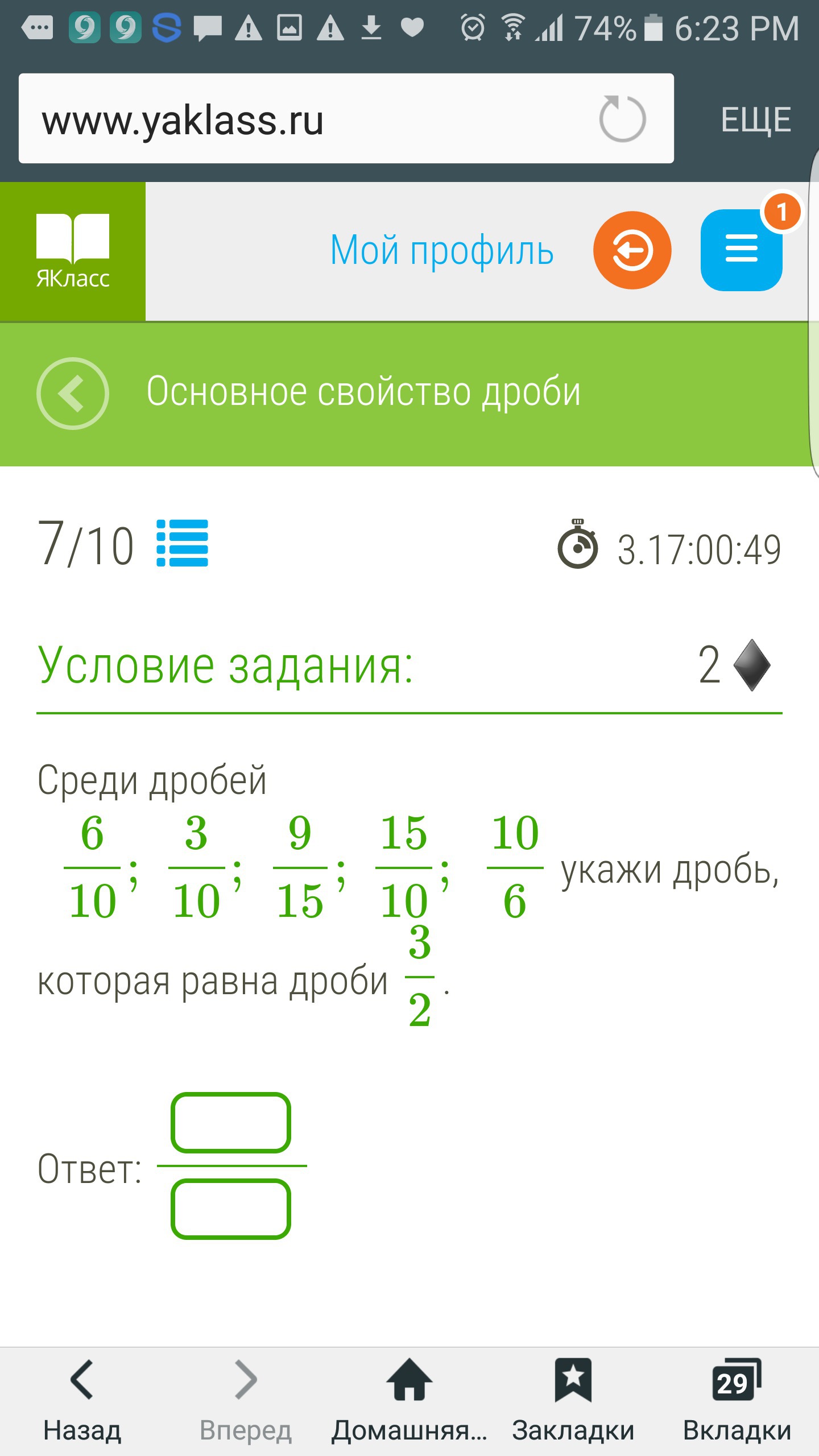Open the Мой профиль link
819x1456 pixels.
pos(442,250)
